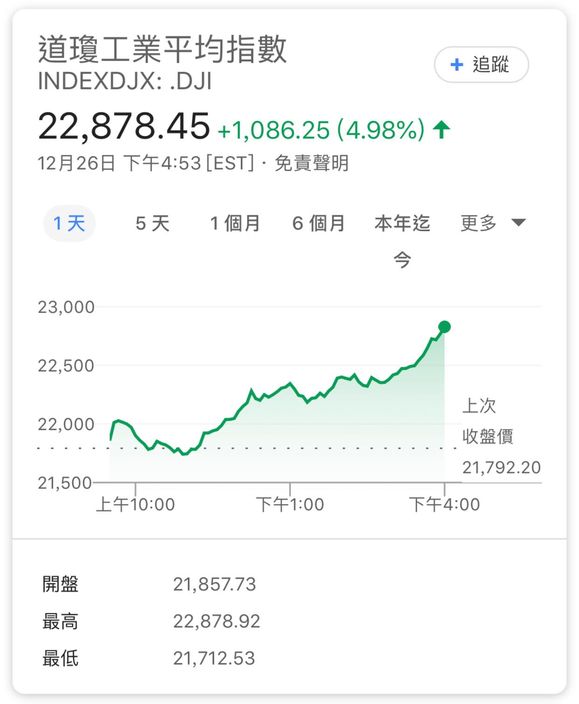Expand the 更多 range dropdown
This screenshot has width=579, height=704.
(493, 223)
